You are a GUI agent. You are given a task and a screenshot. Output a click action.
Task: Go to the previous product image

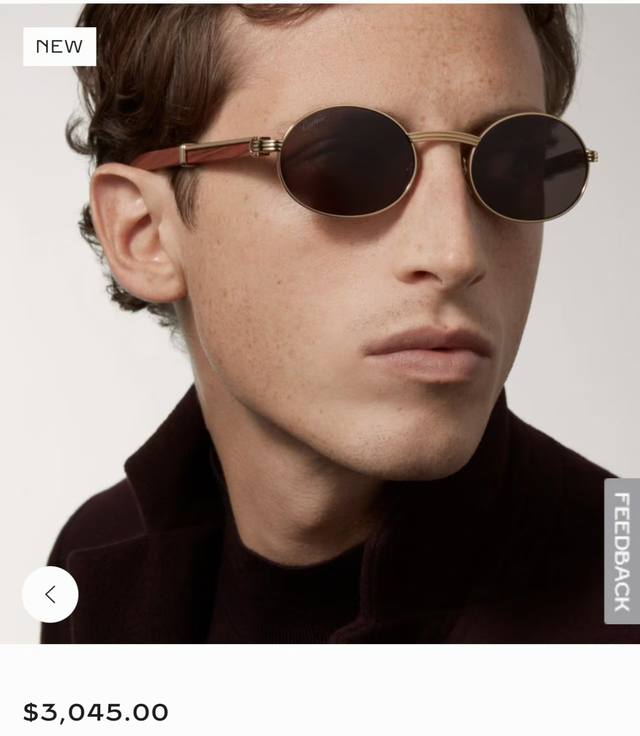[50, 594]
